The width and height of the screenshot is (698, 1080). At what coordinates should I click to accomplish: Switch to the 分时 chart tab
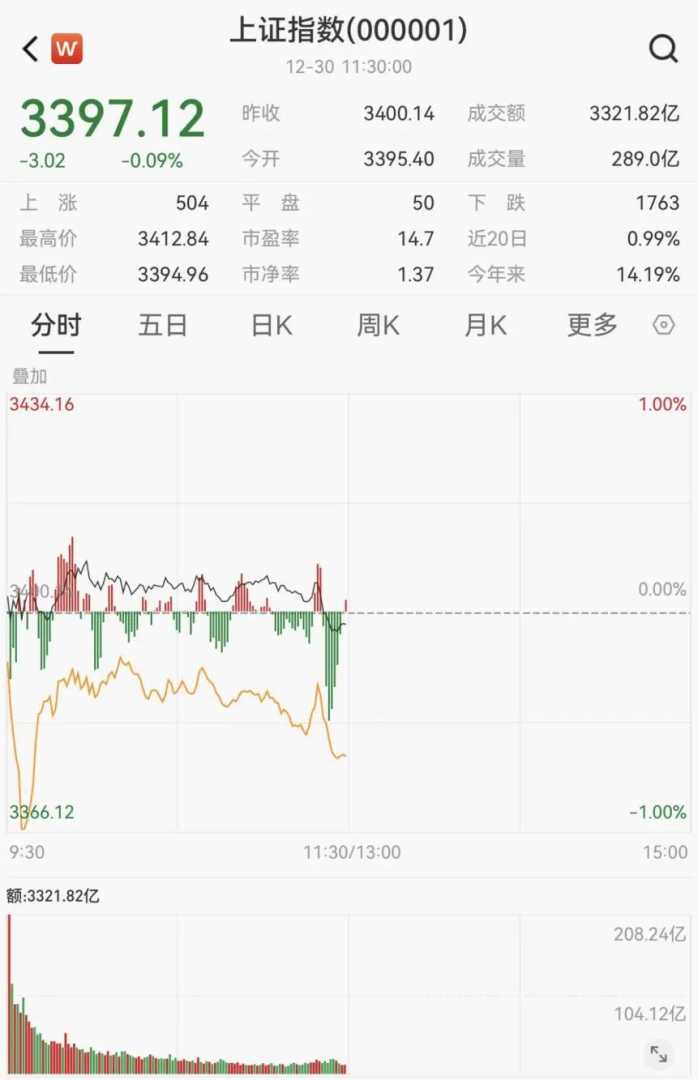pyautogui.click(x=56, y=325)
